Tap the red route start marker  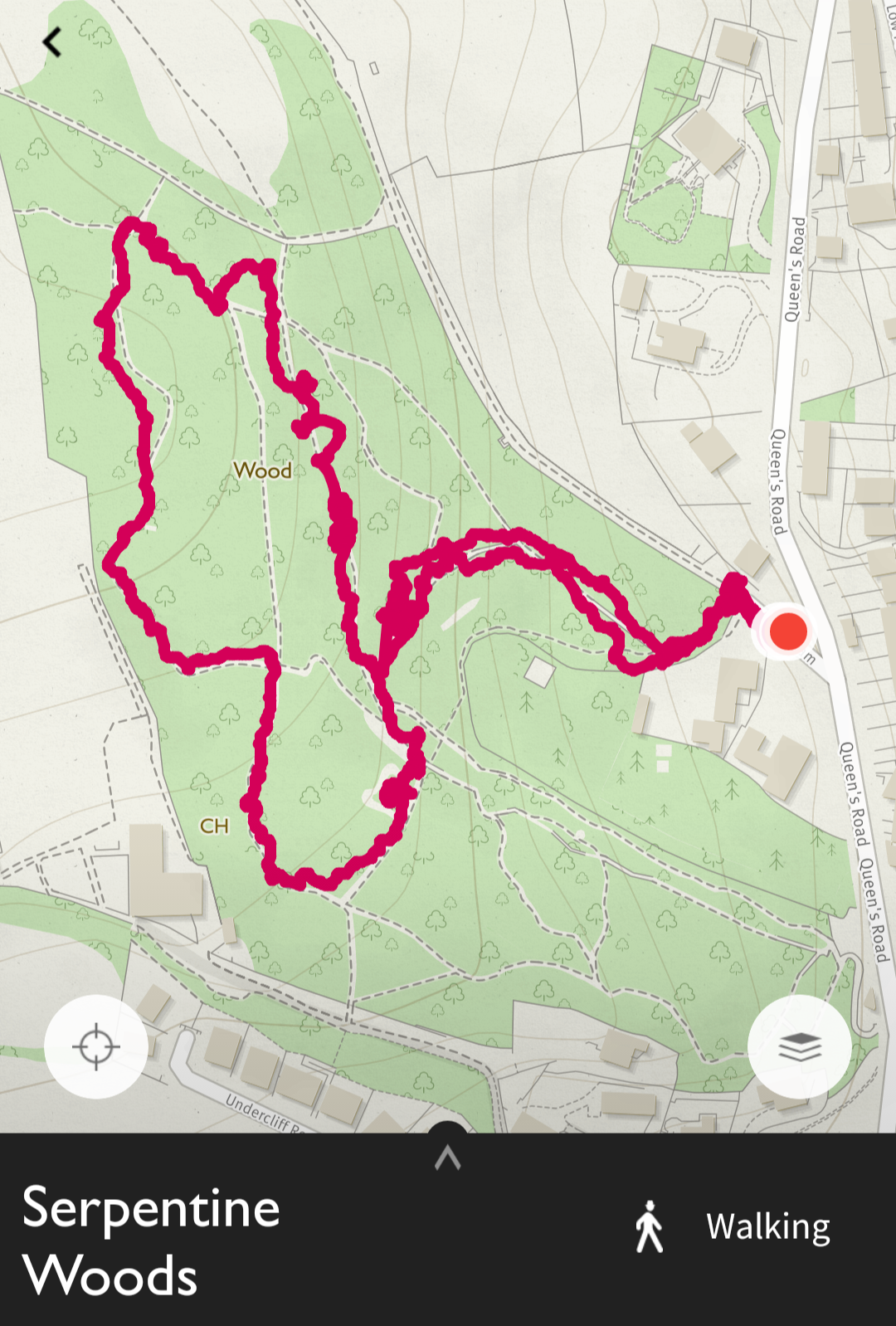787,631
